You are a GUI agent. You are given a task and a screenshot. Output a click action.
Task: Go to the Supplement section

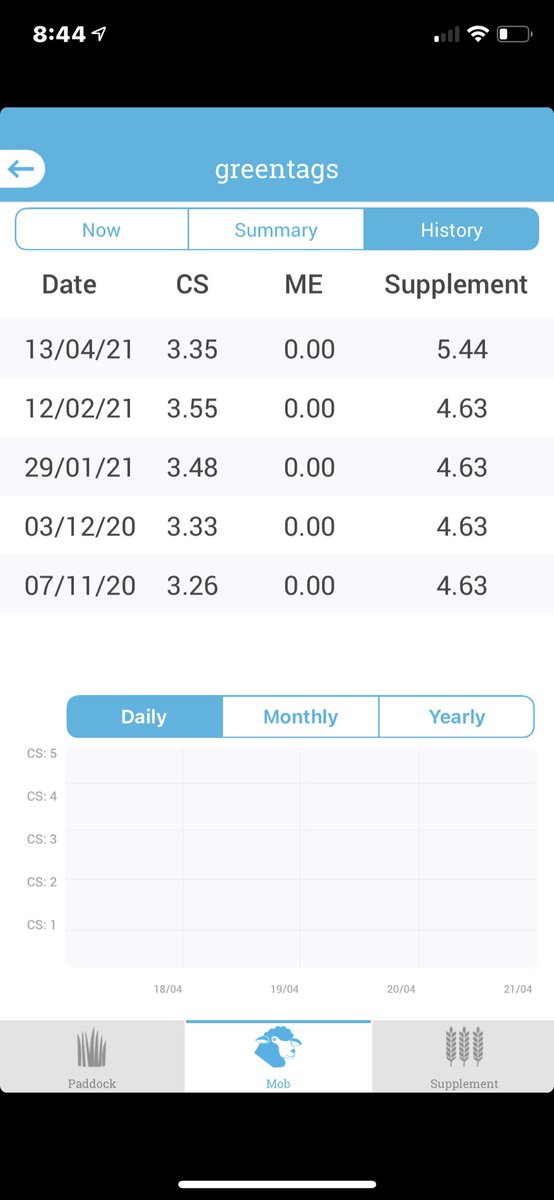463,1057
